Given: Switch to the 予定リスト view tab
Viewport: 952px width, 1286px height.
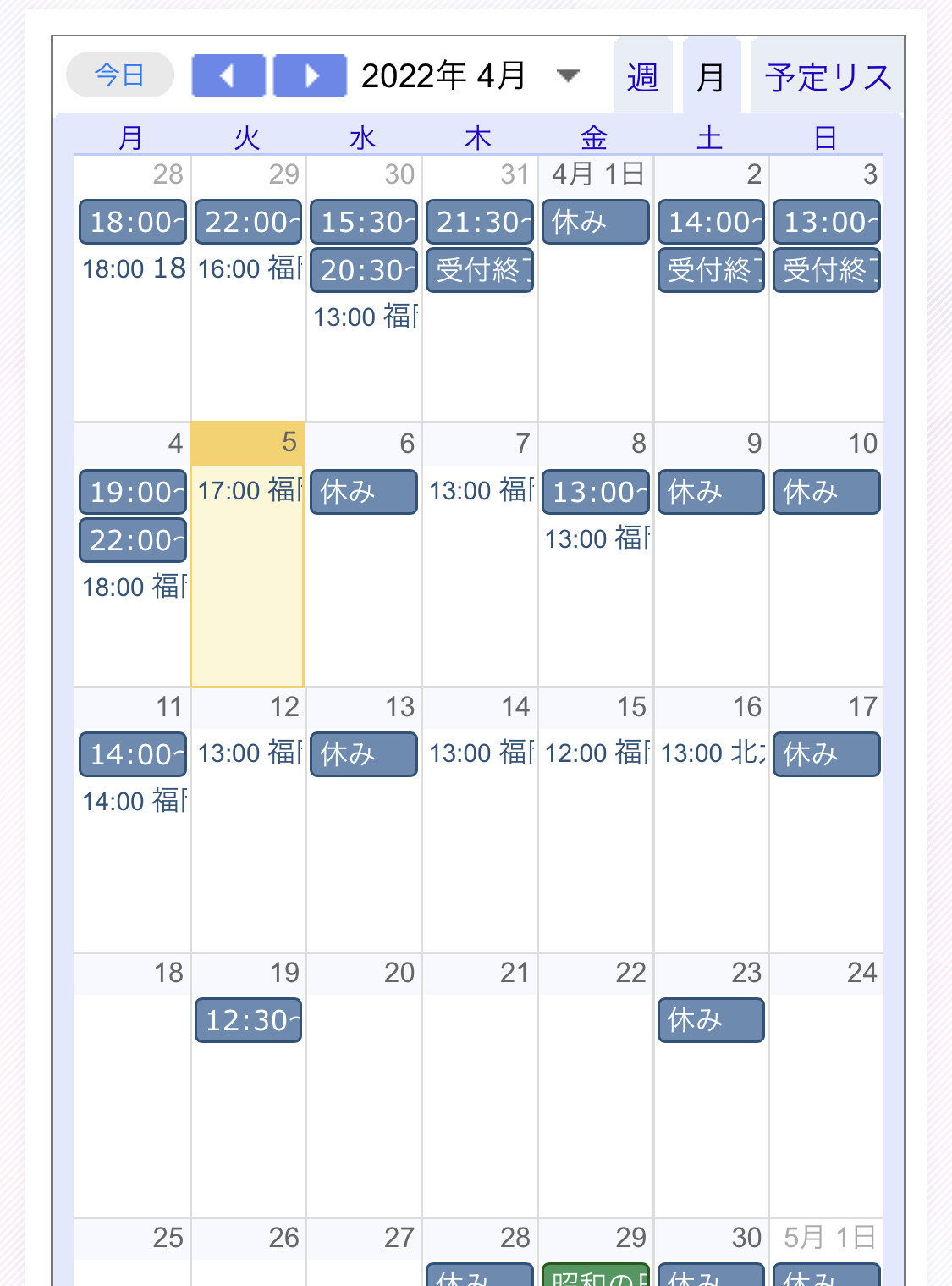Looking at the screenshot, I should pos(827,78).
